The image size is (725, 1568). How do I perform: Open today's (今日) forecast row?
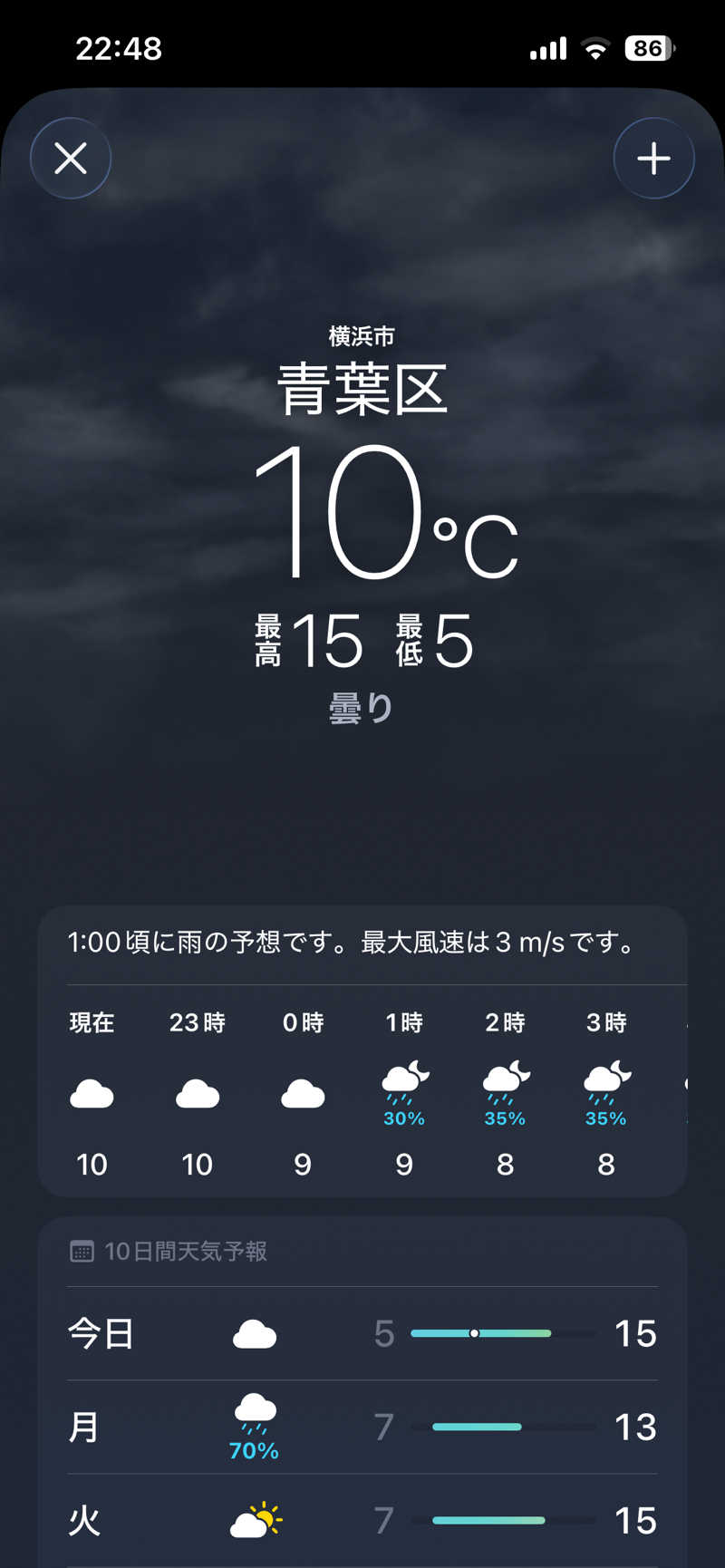pyautogui.click(x=362, y=1333)
